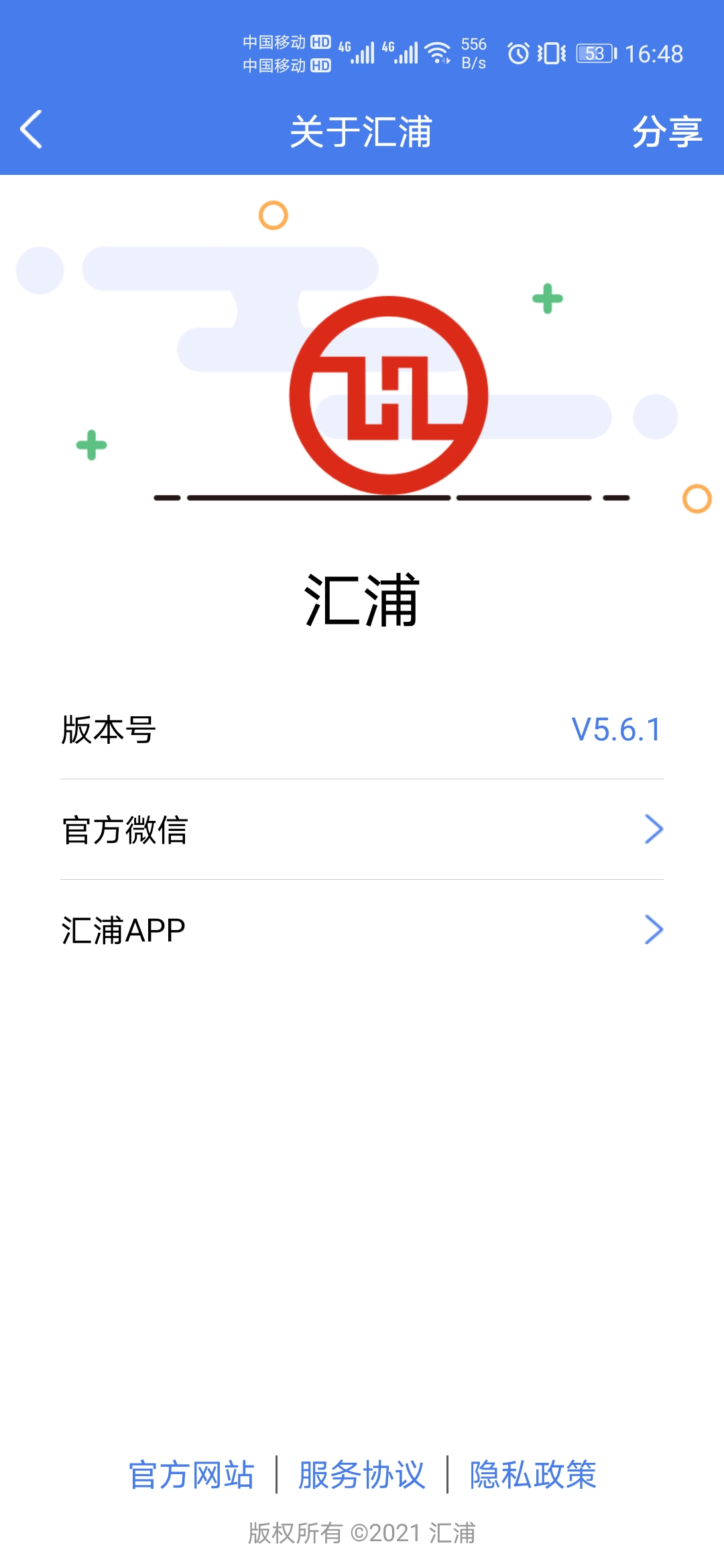Viewport: 724px width, 1568px height.
Task: Expand 汇浦APP with its right chevron
Action: point(652,928)
